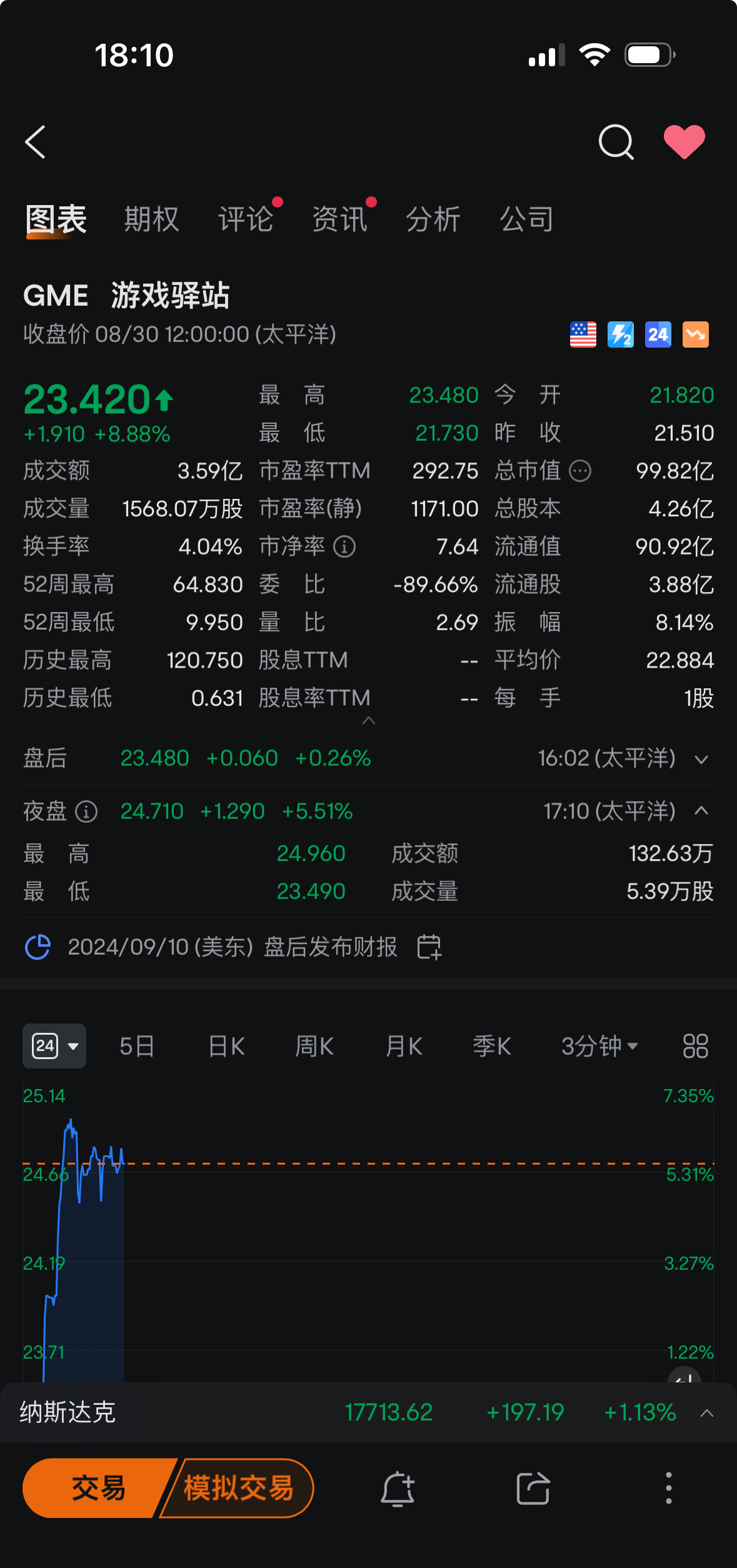737x1568 pixels.
Task: Open the 24-hour chart dropdown
Action: tap(54, 1046)
